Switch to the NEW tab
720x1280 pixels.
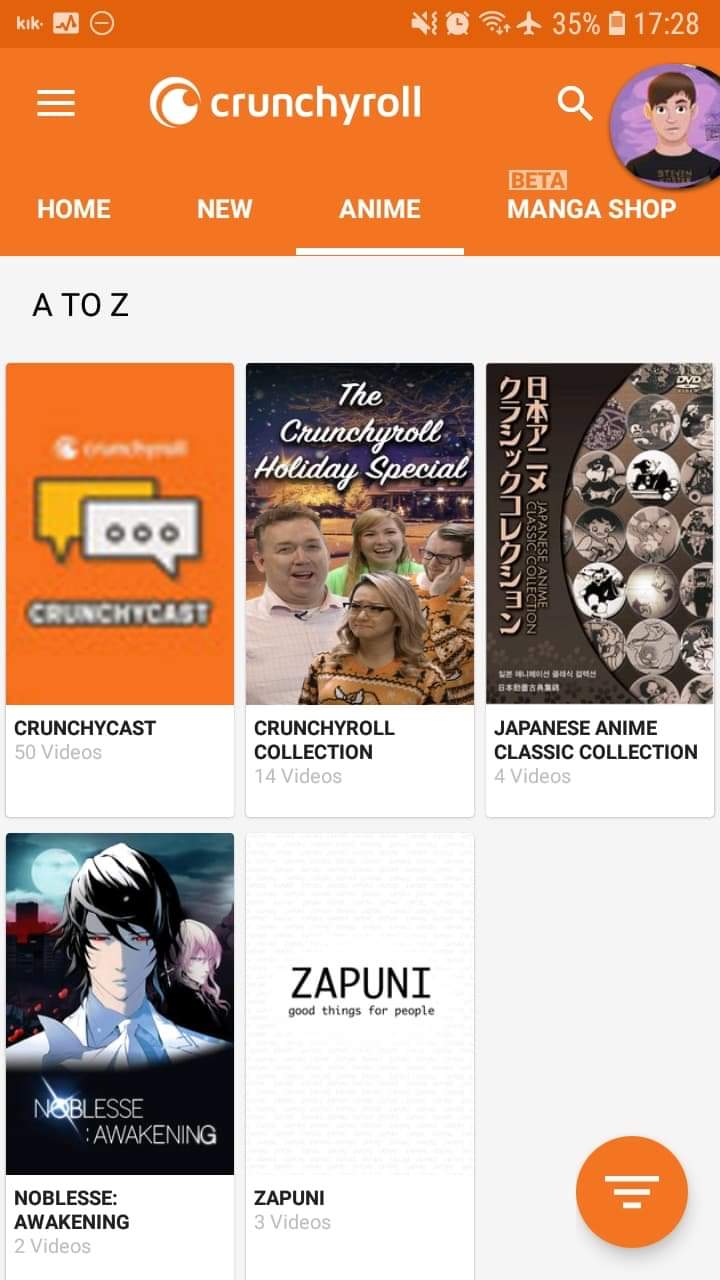[225, 209]
